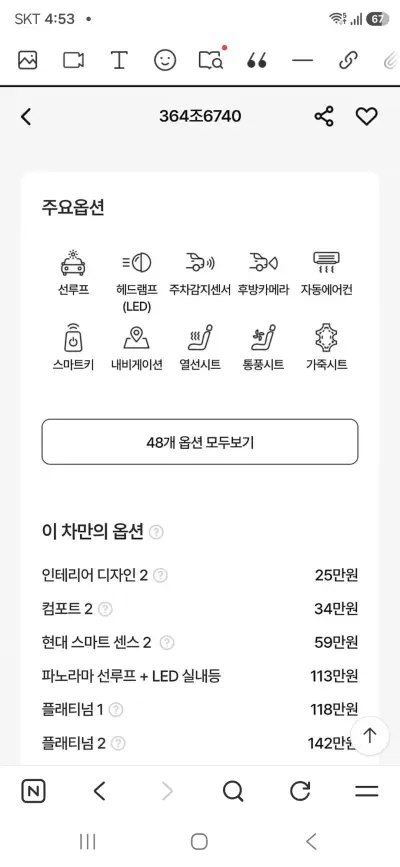Open help icon next to 인테리어 디자인 2
Image resolution: width=400 pixels, height=867 pixels.
pos(160,576)
